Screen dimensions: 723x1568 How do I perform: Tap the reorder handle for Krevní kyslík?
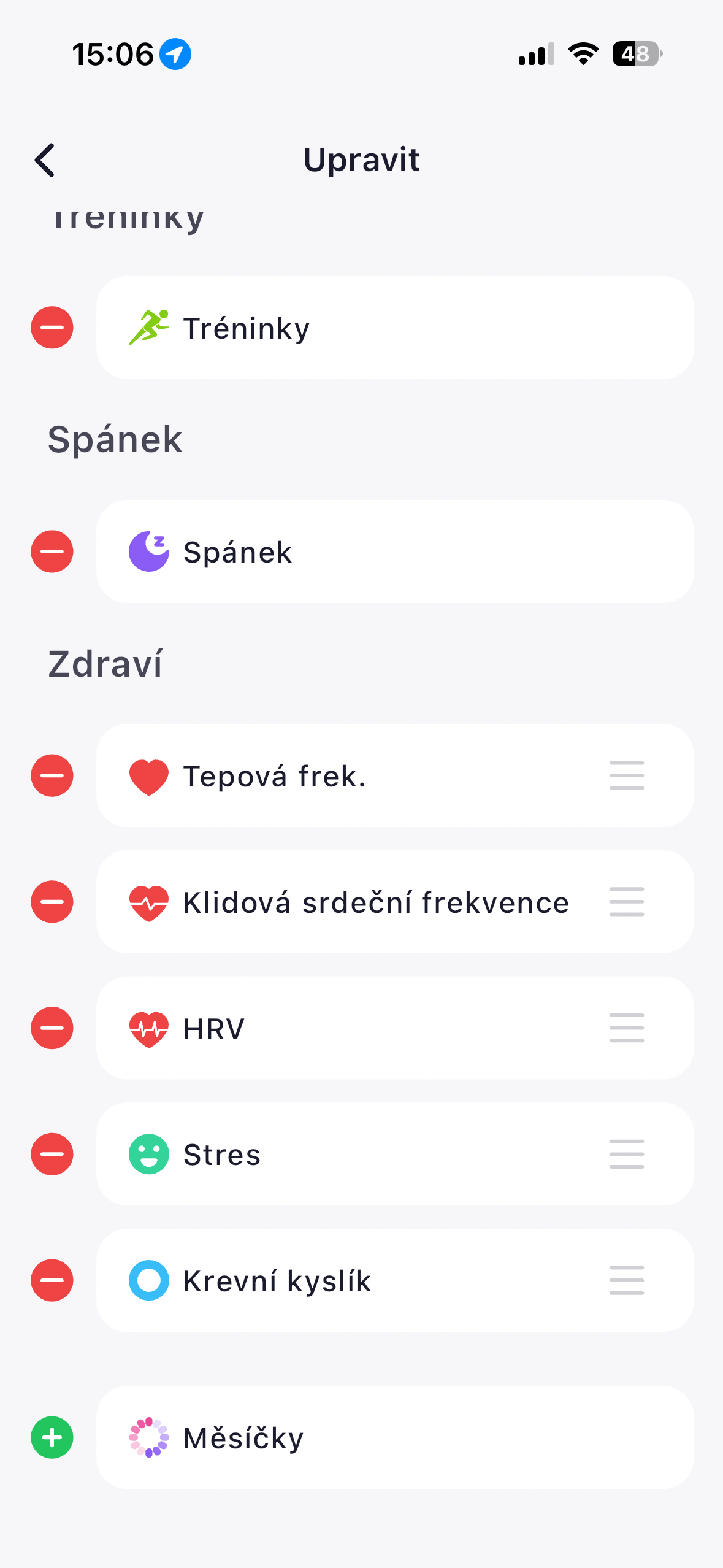click(x=626, y=1280)
